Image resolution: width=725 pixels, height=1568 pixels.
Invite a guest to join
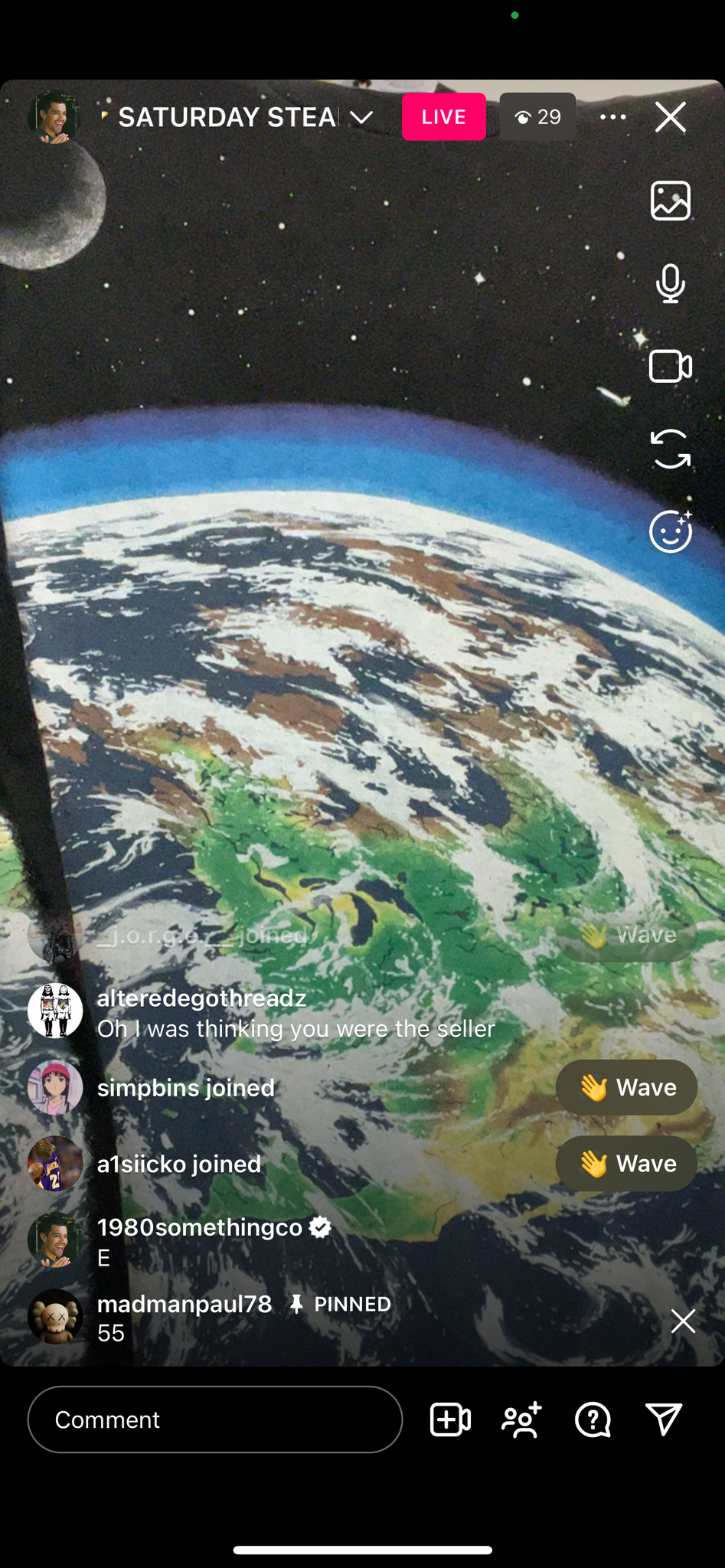[x=522, y=1419]
